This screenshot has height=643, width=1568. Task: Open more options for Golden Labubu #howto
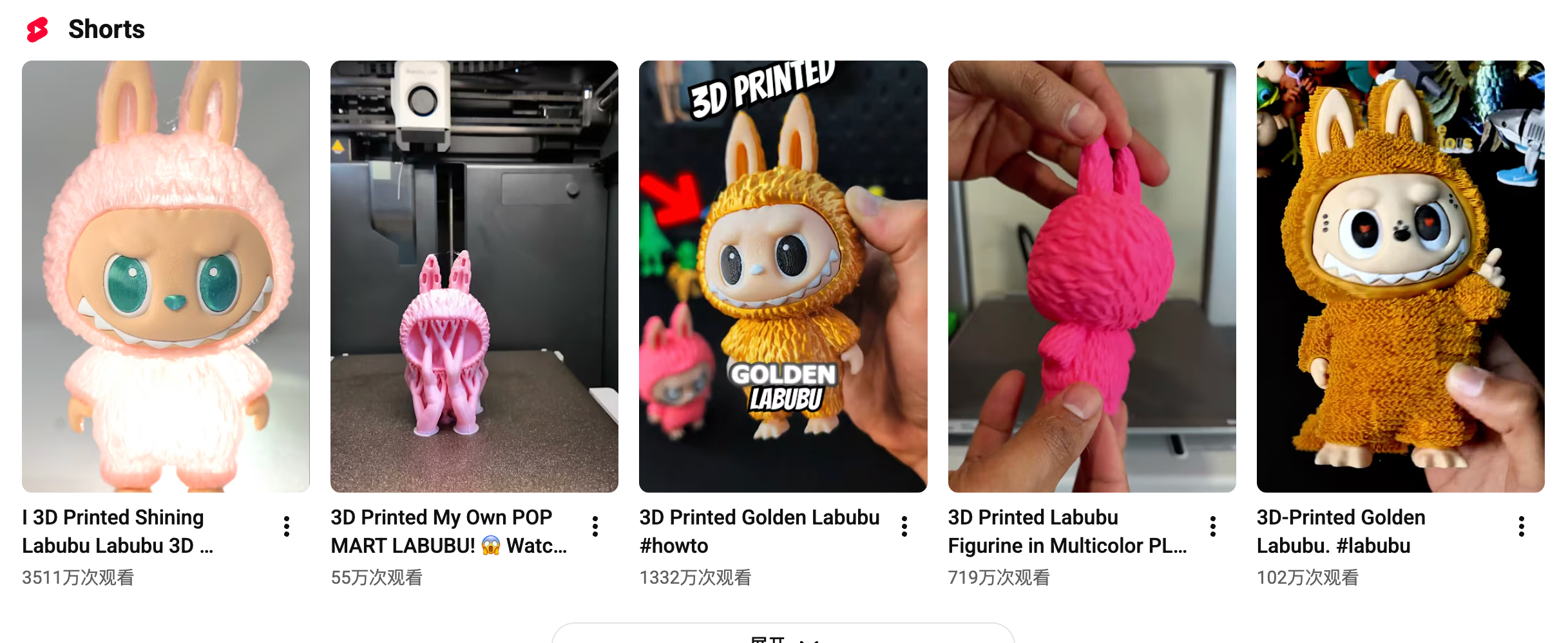[904, 526]
